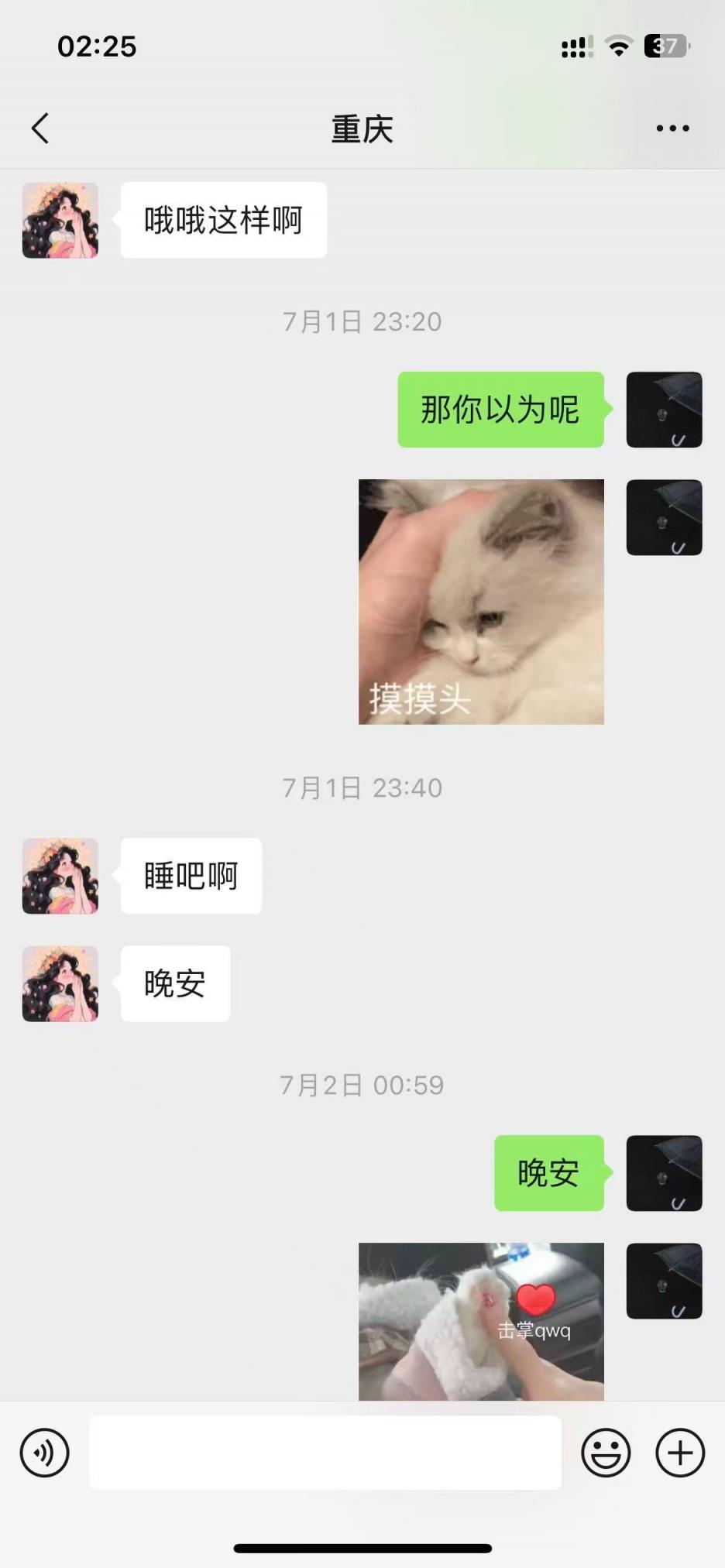Open the 摸摸头 cat sticker

point(481,602)
